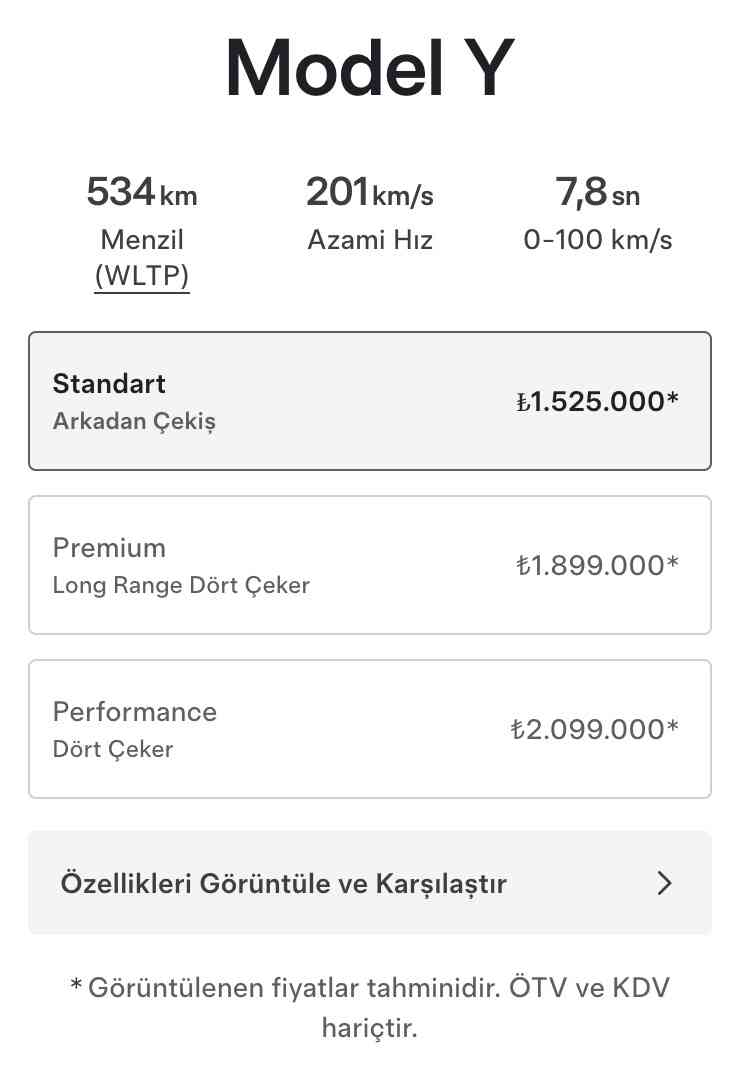
Task: Click the 201 km/s Azami Hız stat
Action: point(369,193)
